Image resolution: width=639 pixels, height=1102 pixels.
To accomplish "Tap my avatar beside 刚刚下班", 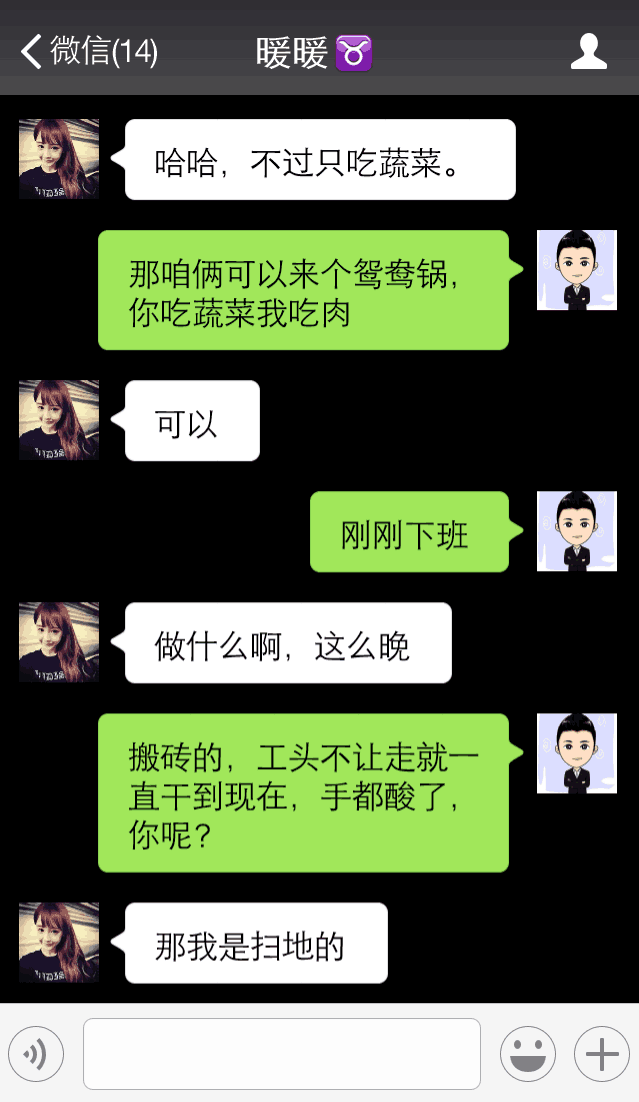I will [x=577, y=531].
